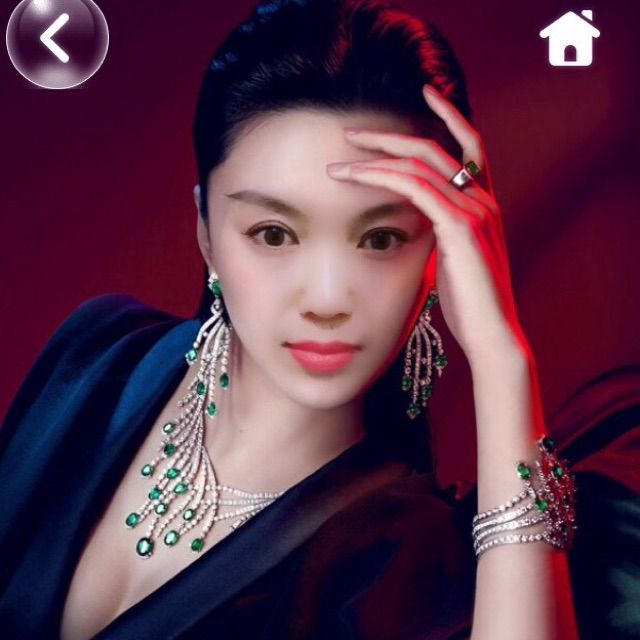Tap the back arrow bubble

tap(56, 40)
